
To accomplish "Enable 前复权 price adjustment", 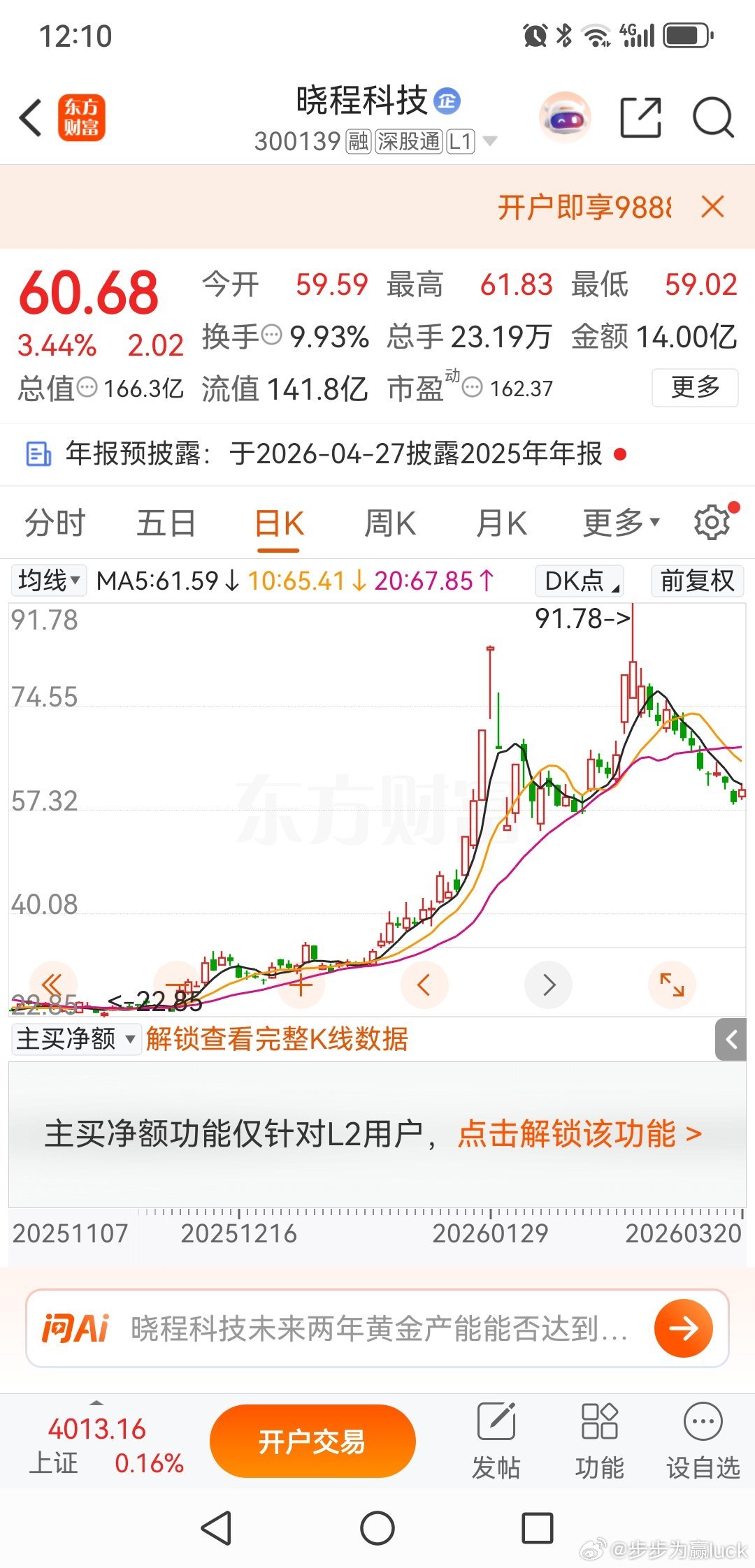I will pos(697,580).
